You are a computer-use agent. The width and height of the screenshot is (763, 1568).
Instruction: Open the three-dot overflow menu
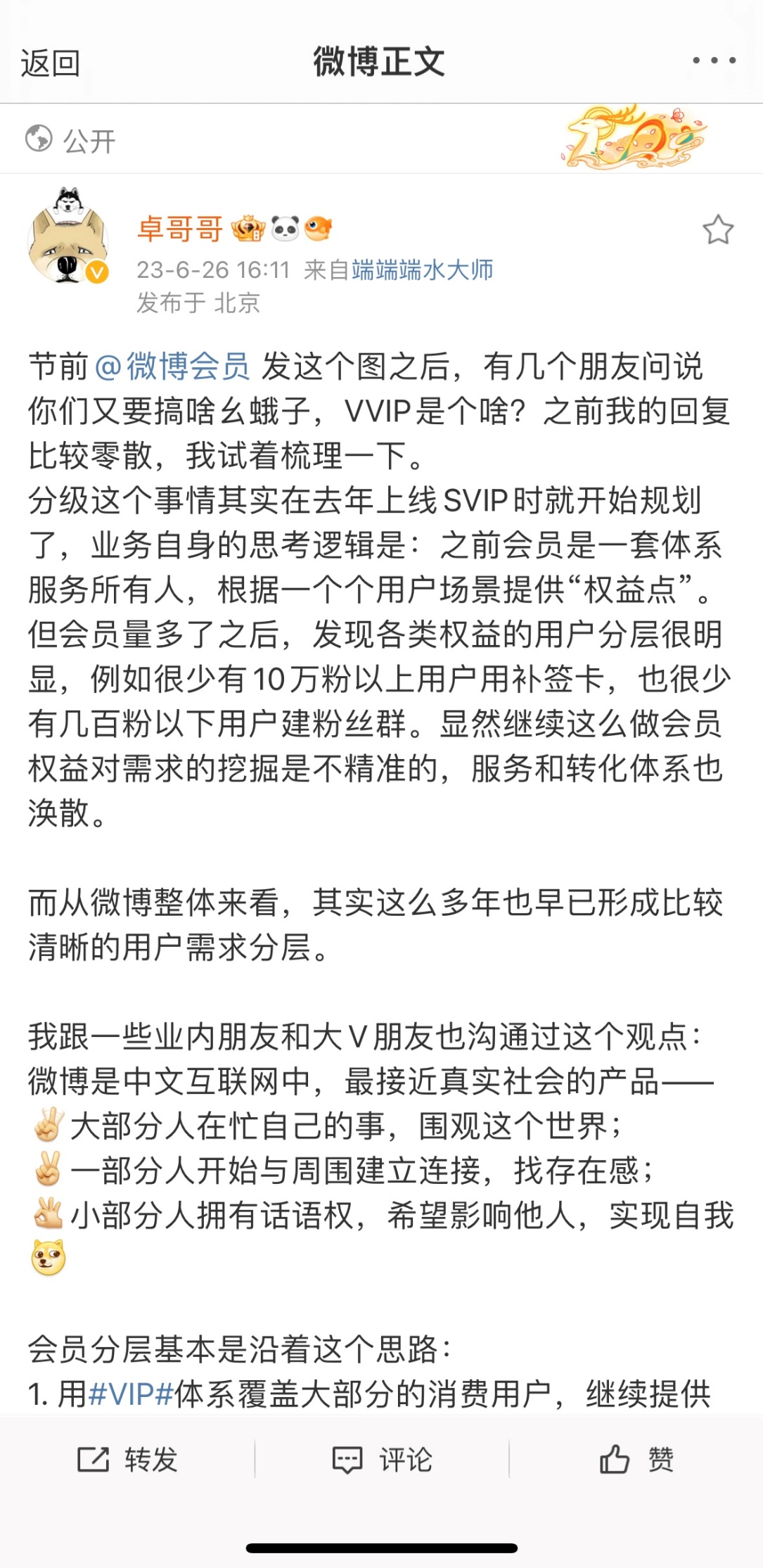[x=713, y=60]
